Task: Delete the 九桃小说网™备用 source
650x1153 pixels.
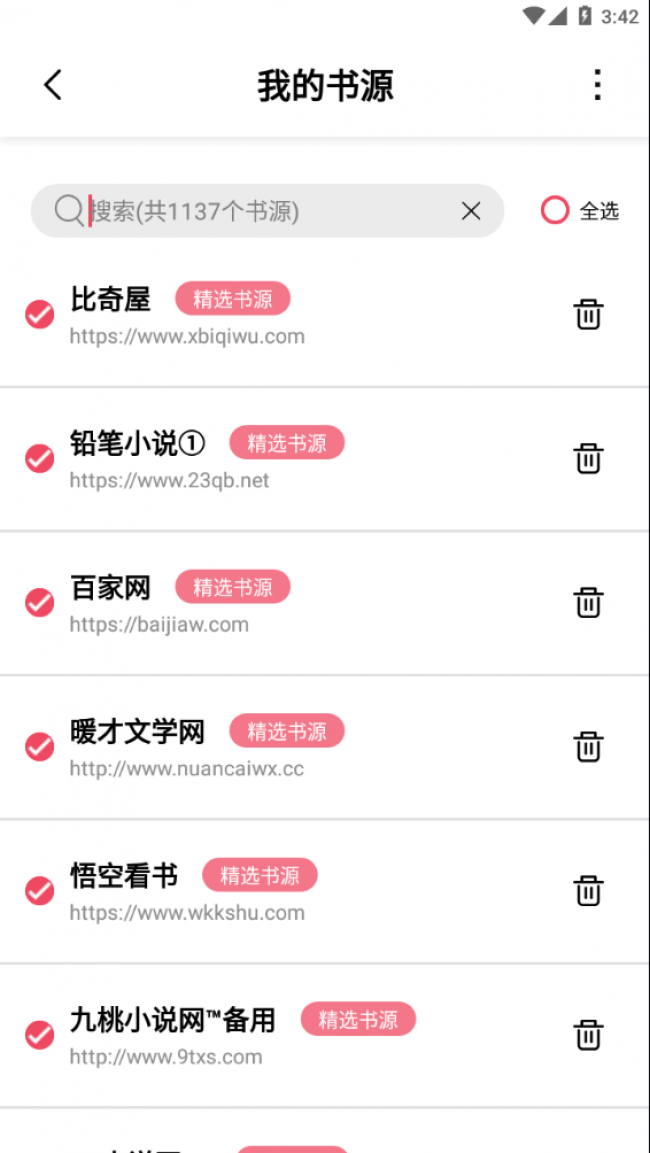Action: coord(588,1035)
